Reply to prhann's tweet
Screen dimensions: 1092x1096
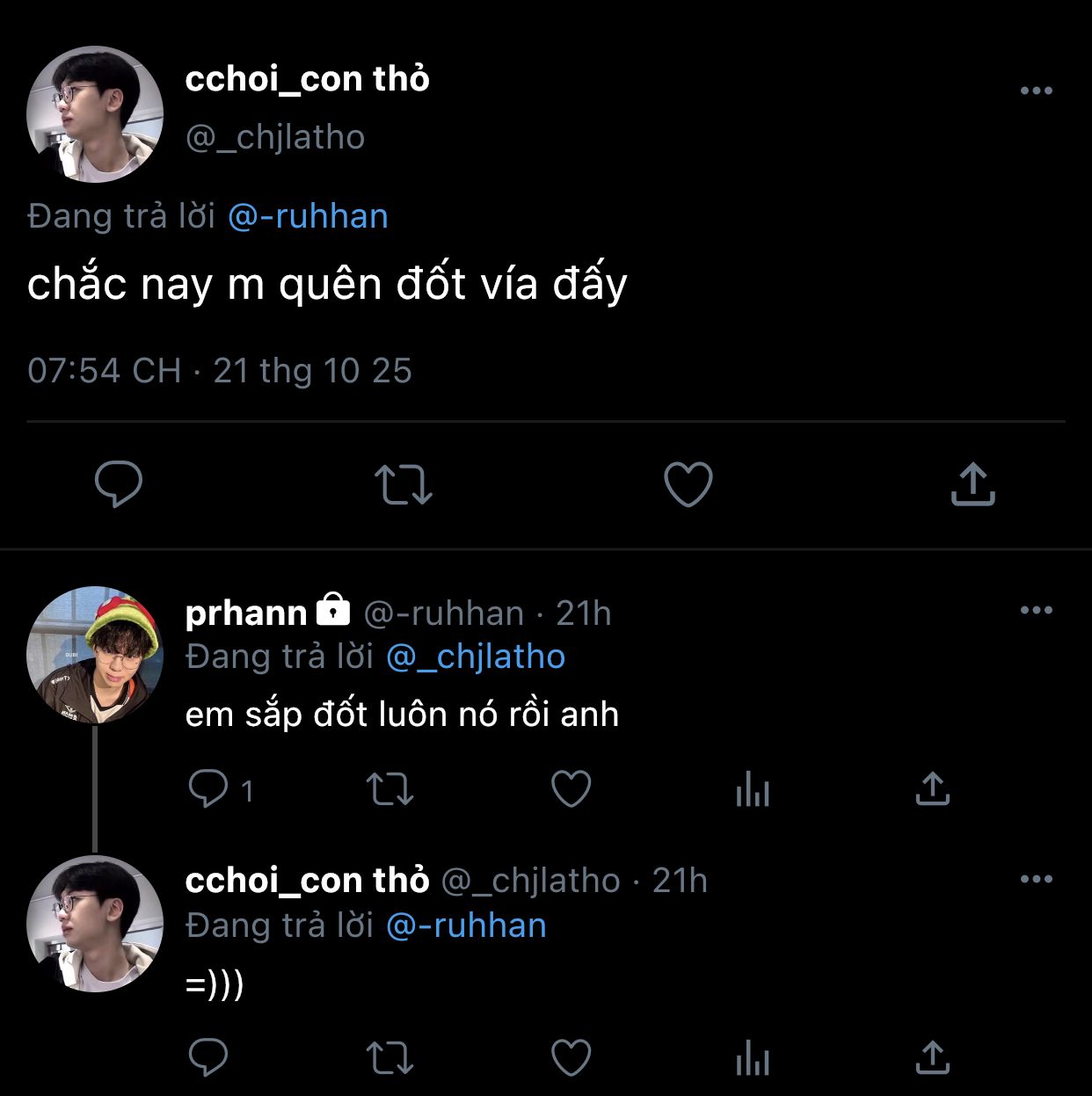pos(208,788)
